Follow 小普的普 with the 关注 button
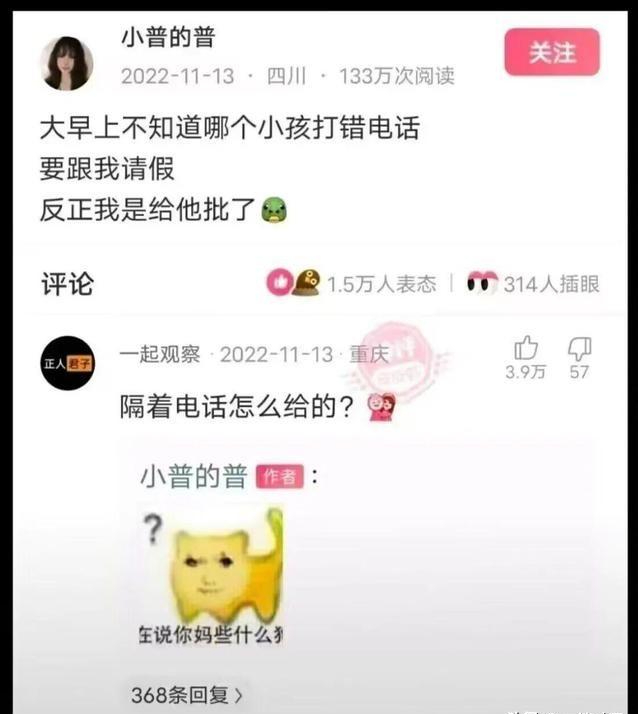This screenshot has width=638, height=714. (x=551, y=52)
